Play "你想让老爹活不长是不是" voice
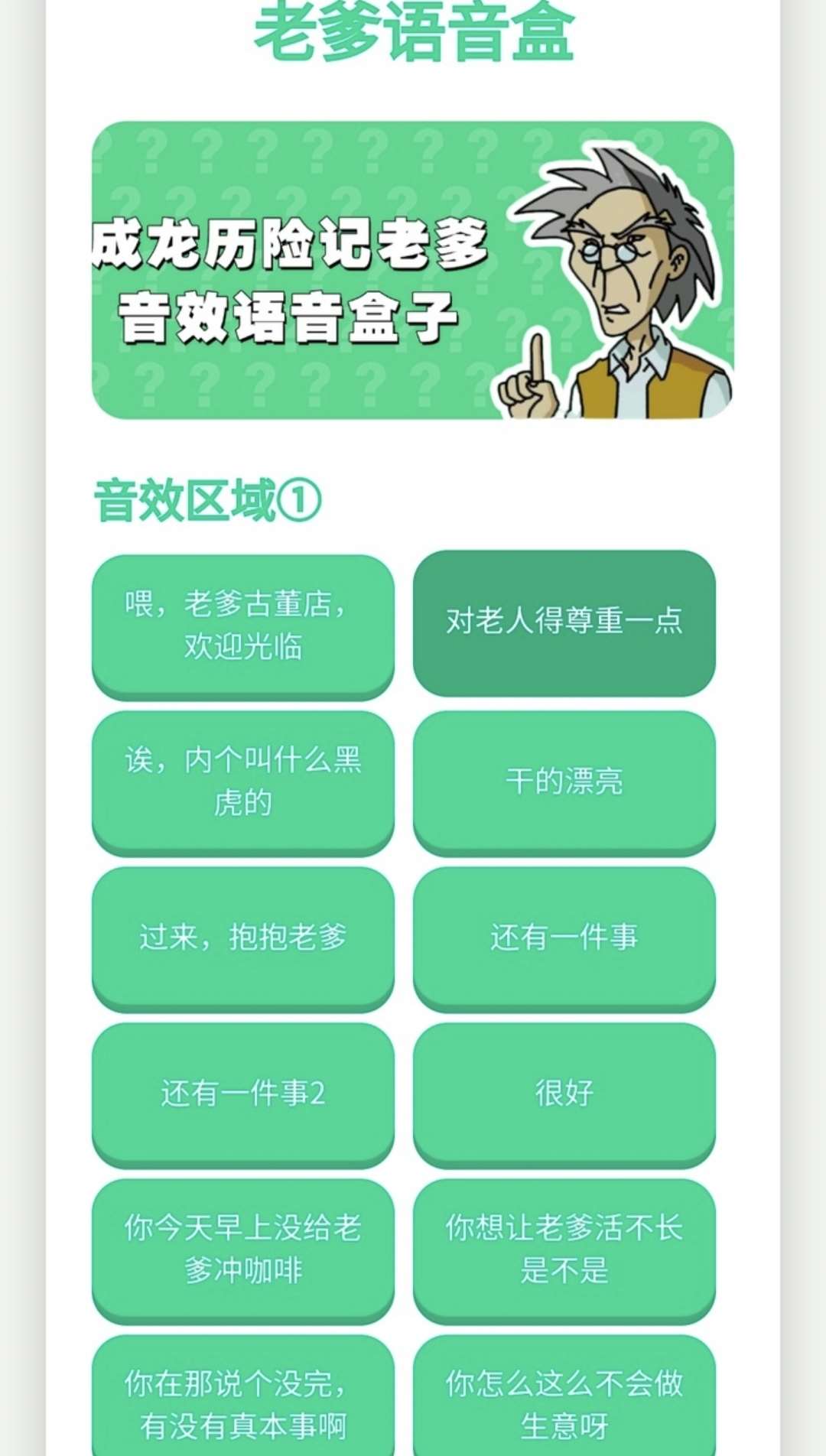Screen dimensions: 826x1456 tap(564, 1249)
